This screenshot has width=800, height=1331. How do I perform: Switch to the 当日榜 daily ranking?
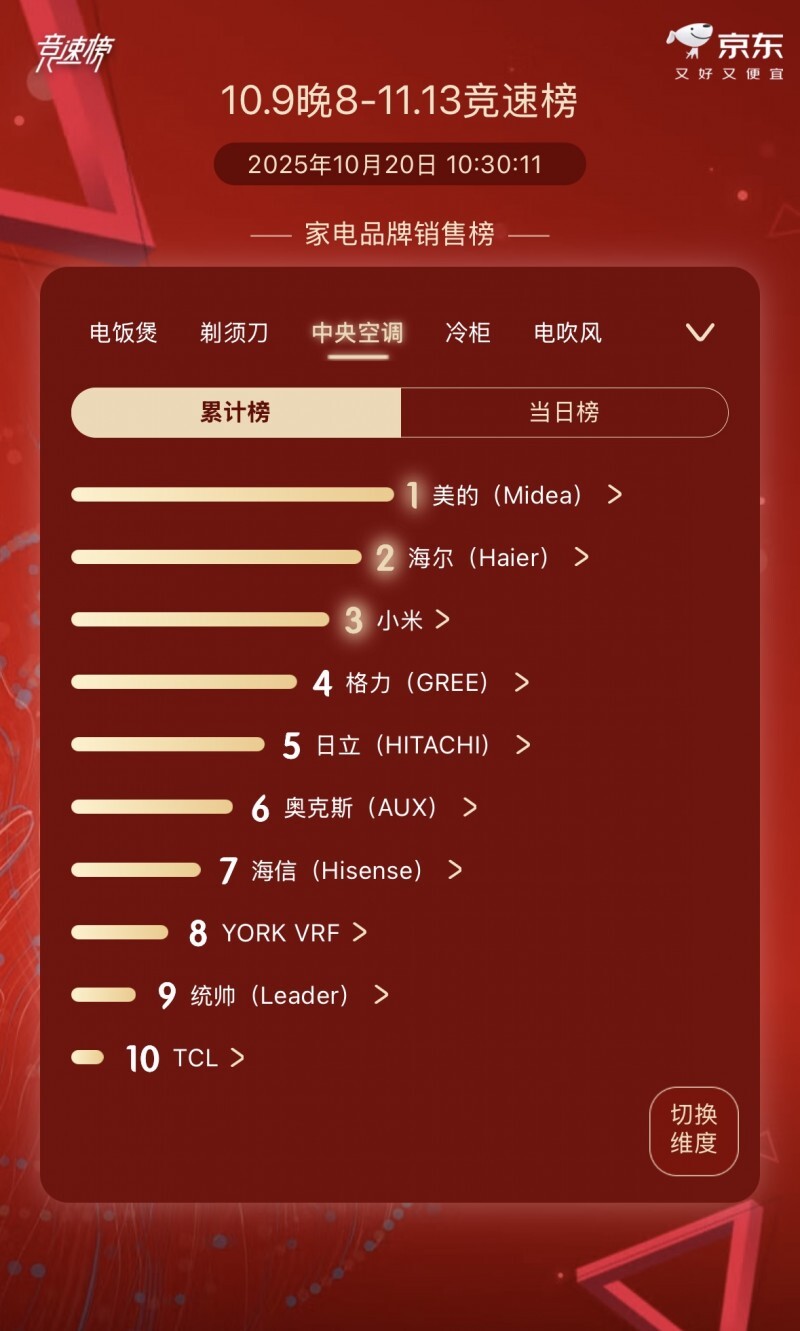pos(564,412)
